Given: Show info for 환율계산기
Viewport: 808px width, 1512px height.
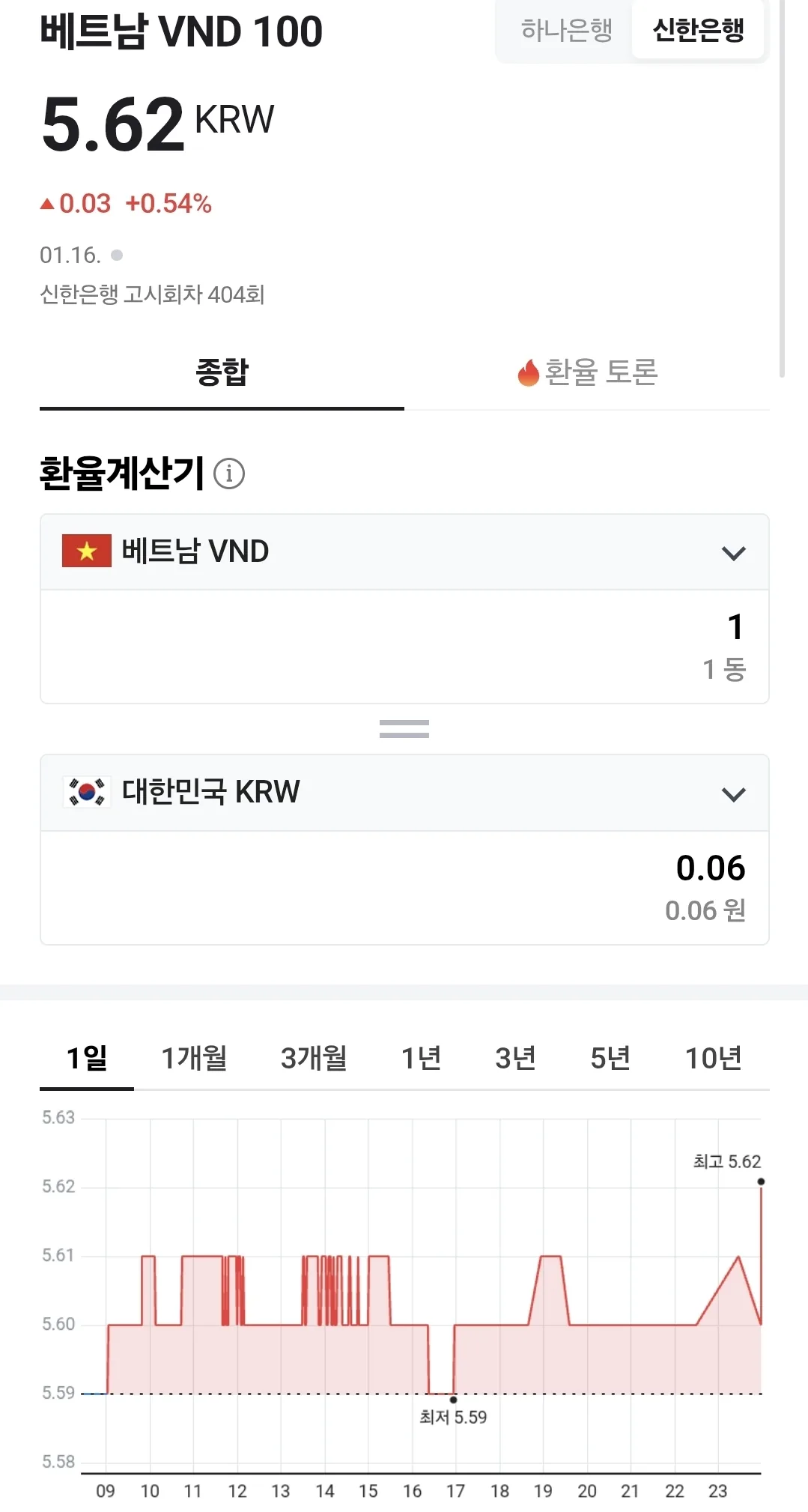Looking at the screenshot, I should coord(229,474).
